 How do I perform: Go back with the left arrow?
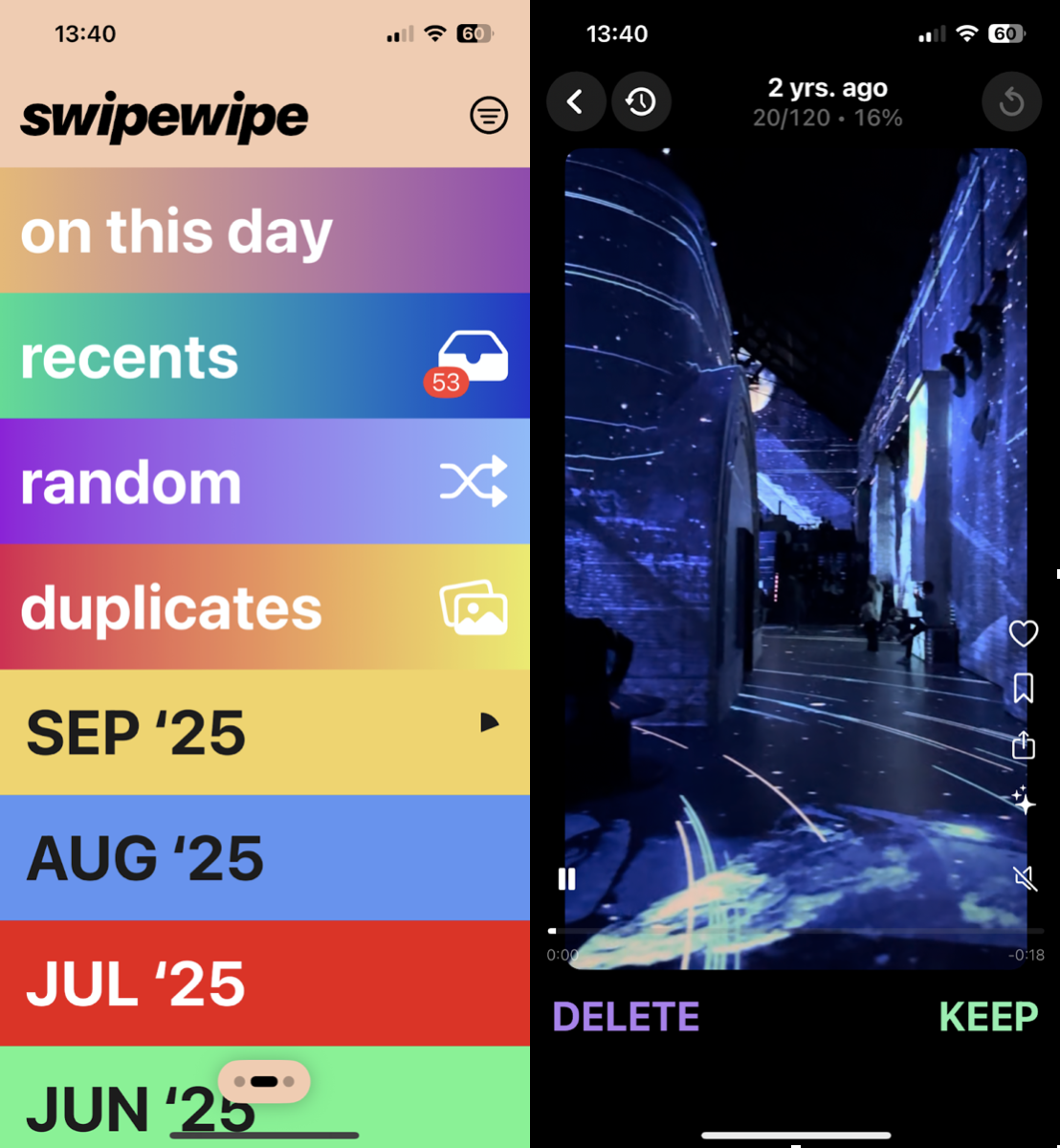[575, 101]
